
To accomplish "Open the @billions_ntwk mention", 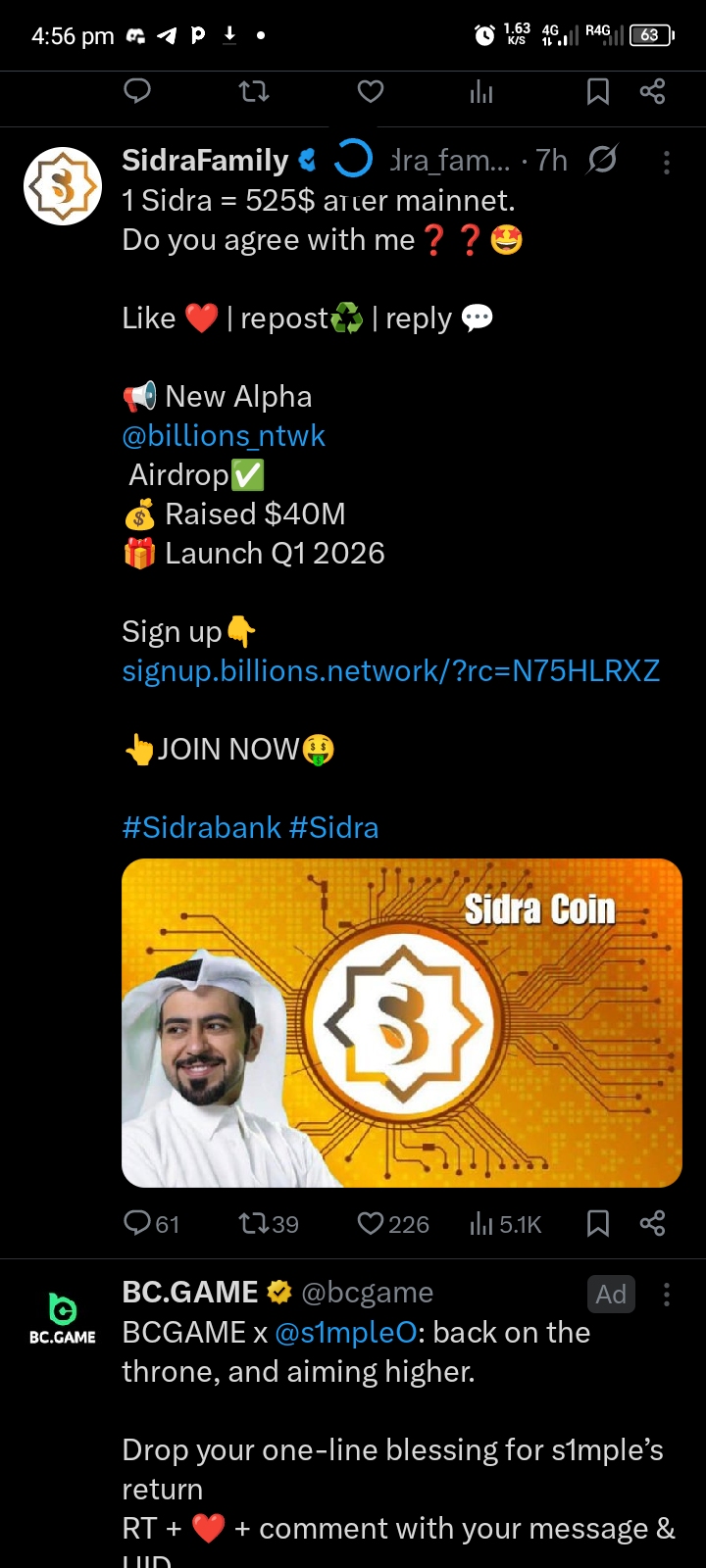I will [224, 436].
